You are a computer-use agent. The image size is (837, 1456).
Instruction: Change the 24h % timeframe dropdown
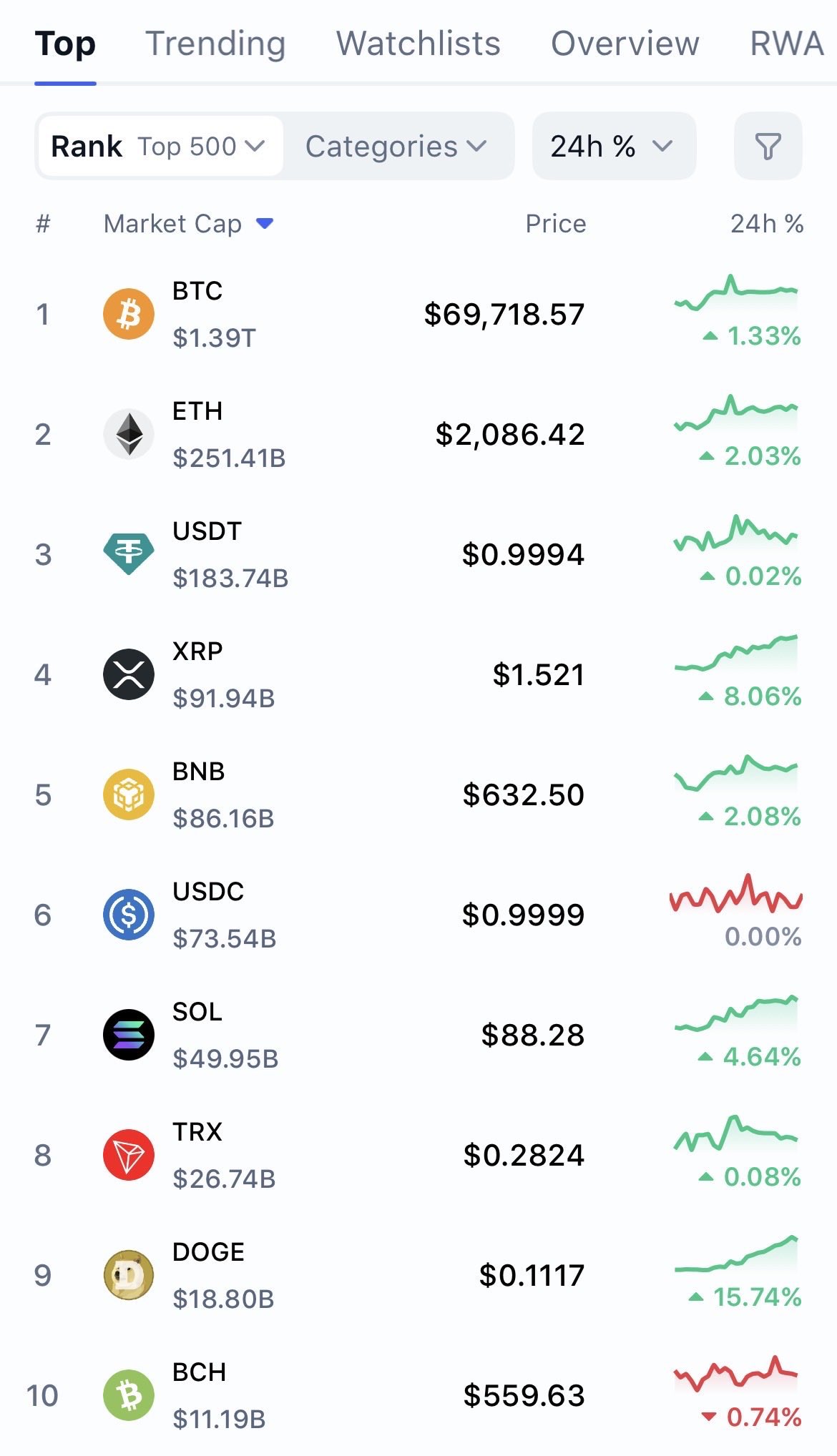coord(613,147)
